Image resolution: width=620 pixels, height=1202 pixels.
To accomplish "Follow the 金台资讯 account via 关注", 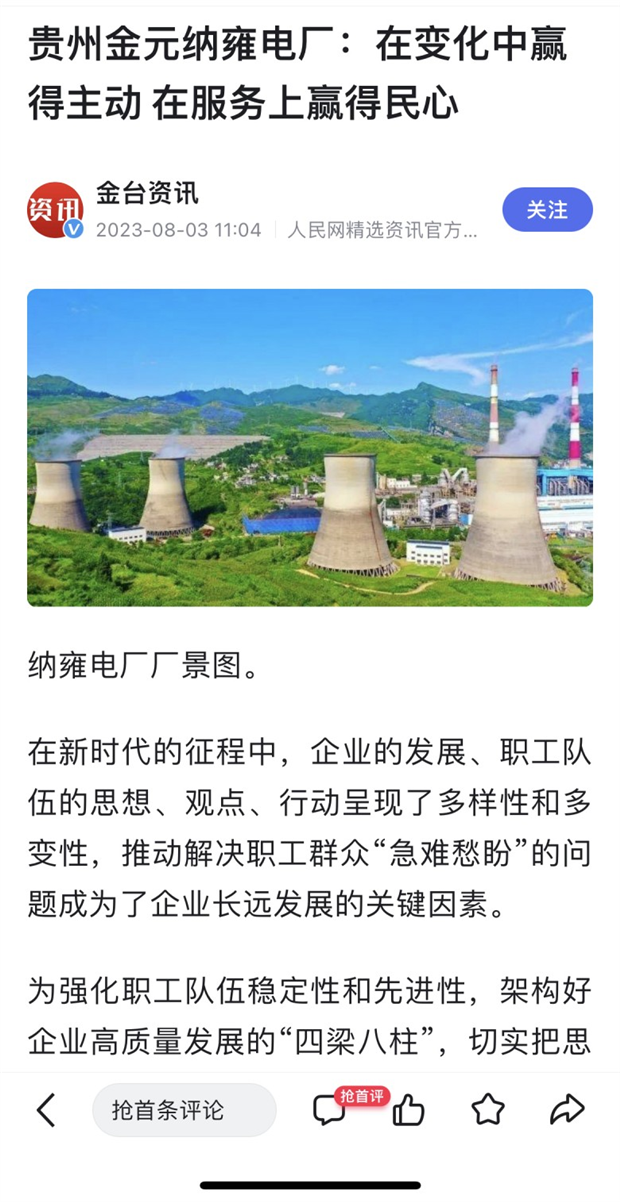I will coord(547,210).
